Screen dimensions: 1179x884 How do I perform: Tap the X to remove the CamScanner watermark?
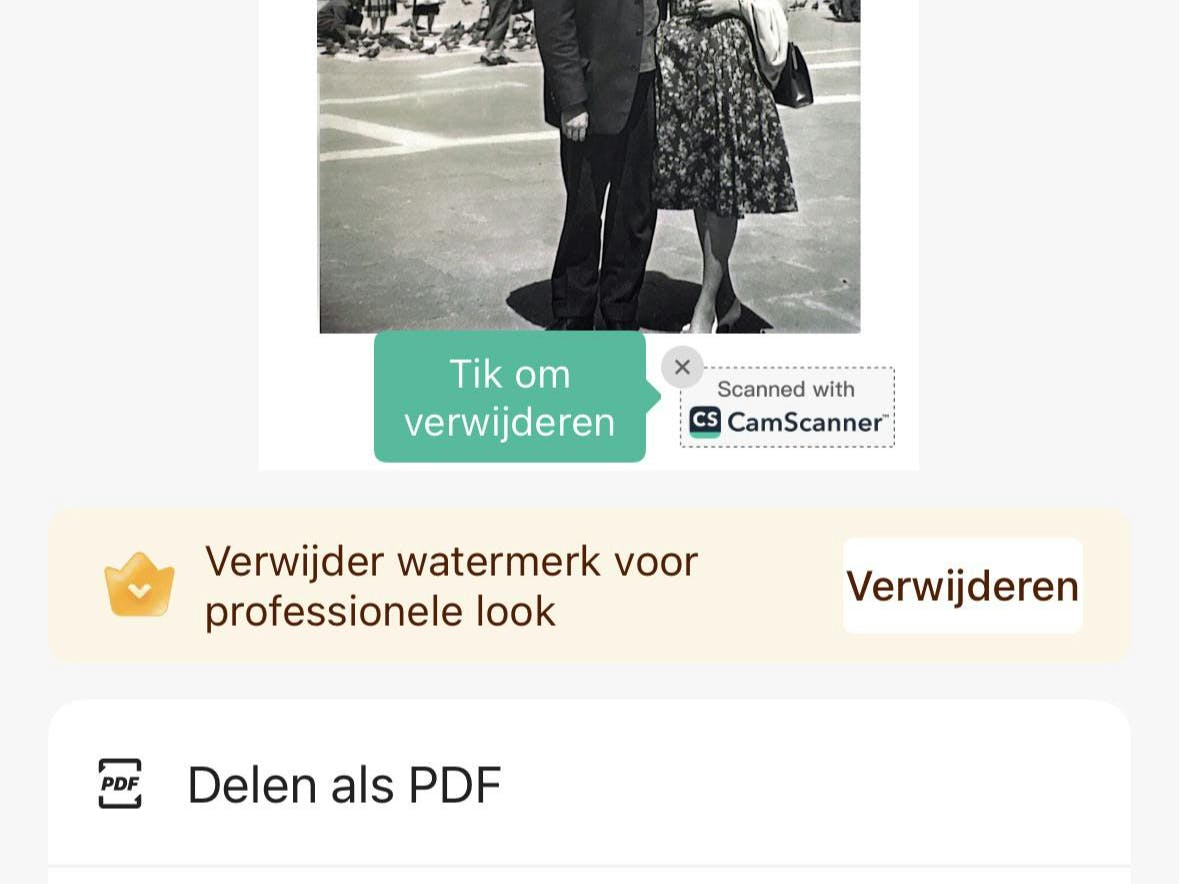(682, 367)
